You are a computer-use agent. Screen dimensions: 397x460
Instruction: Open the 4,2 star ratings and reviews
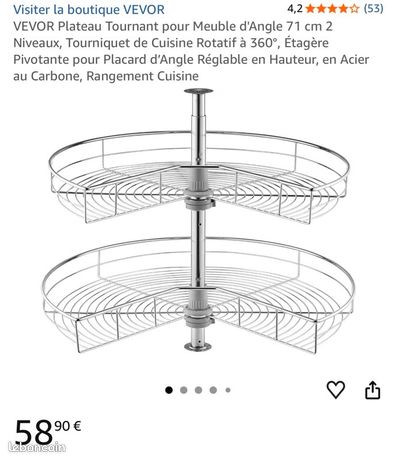coord(335,9)
